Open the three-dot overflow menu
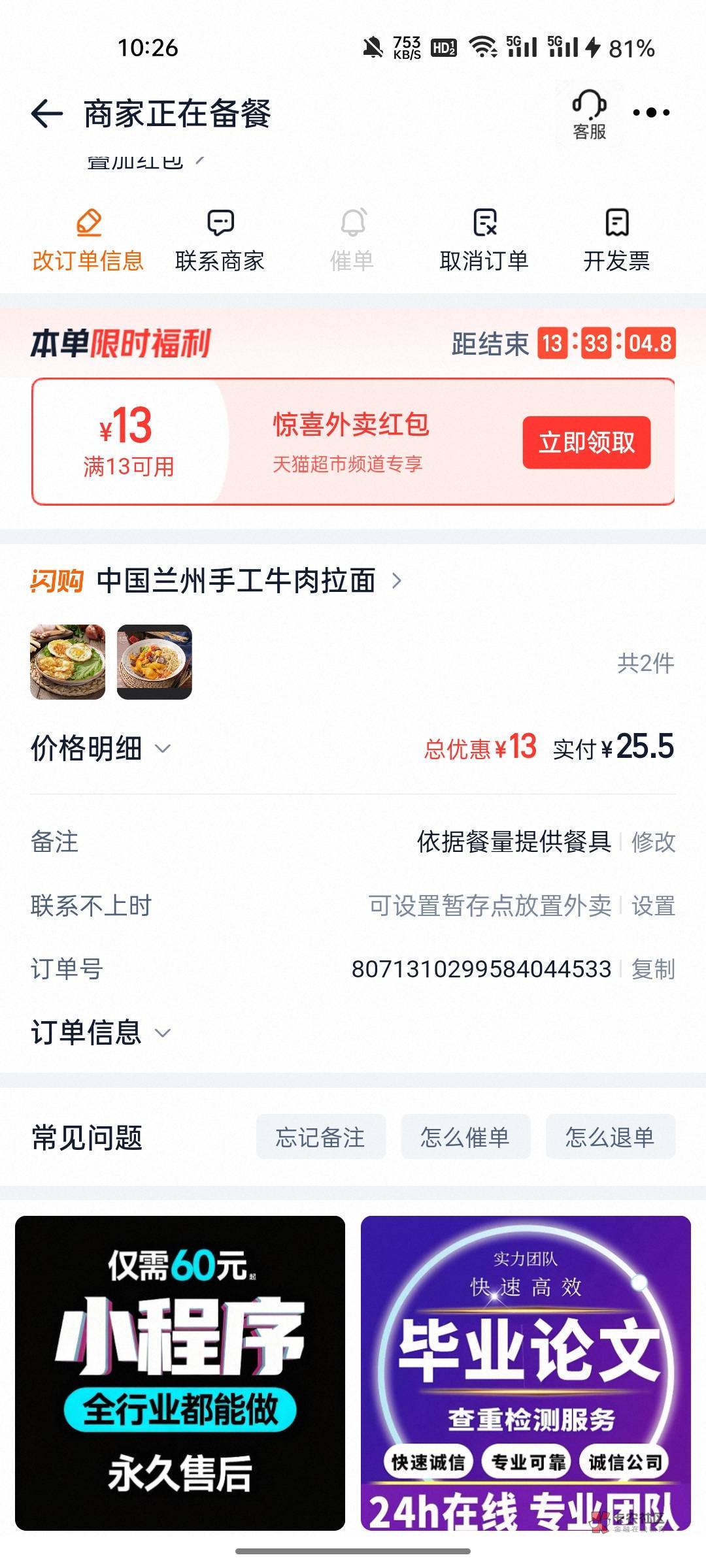This screenshot has height=1568, width=706. pos(651,113)
